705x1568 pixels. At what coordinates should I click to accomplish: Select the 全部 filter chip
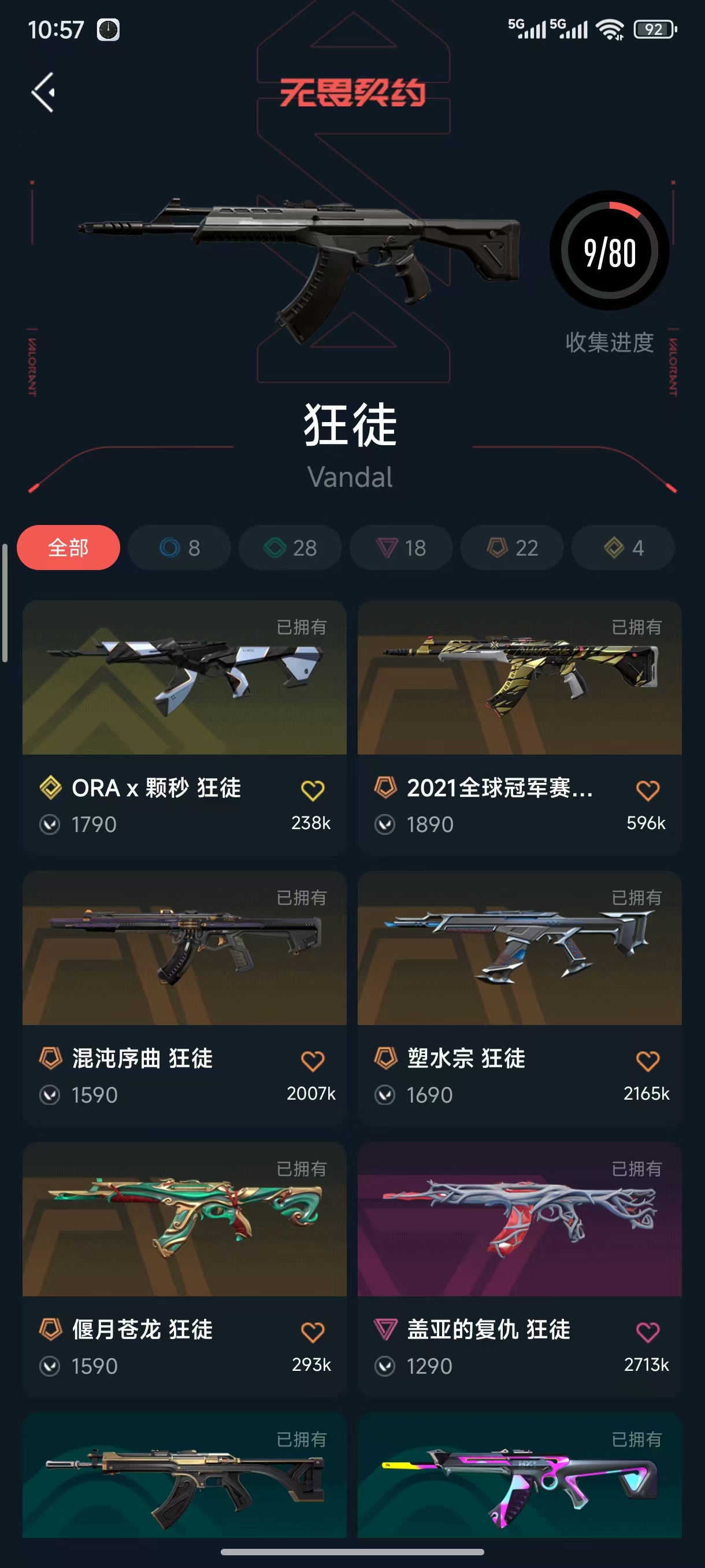[x=68, y=547]
